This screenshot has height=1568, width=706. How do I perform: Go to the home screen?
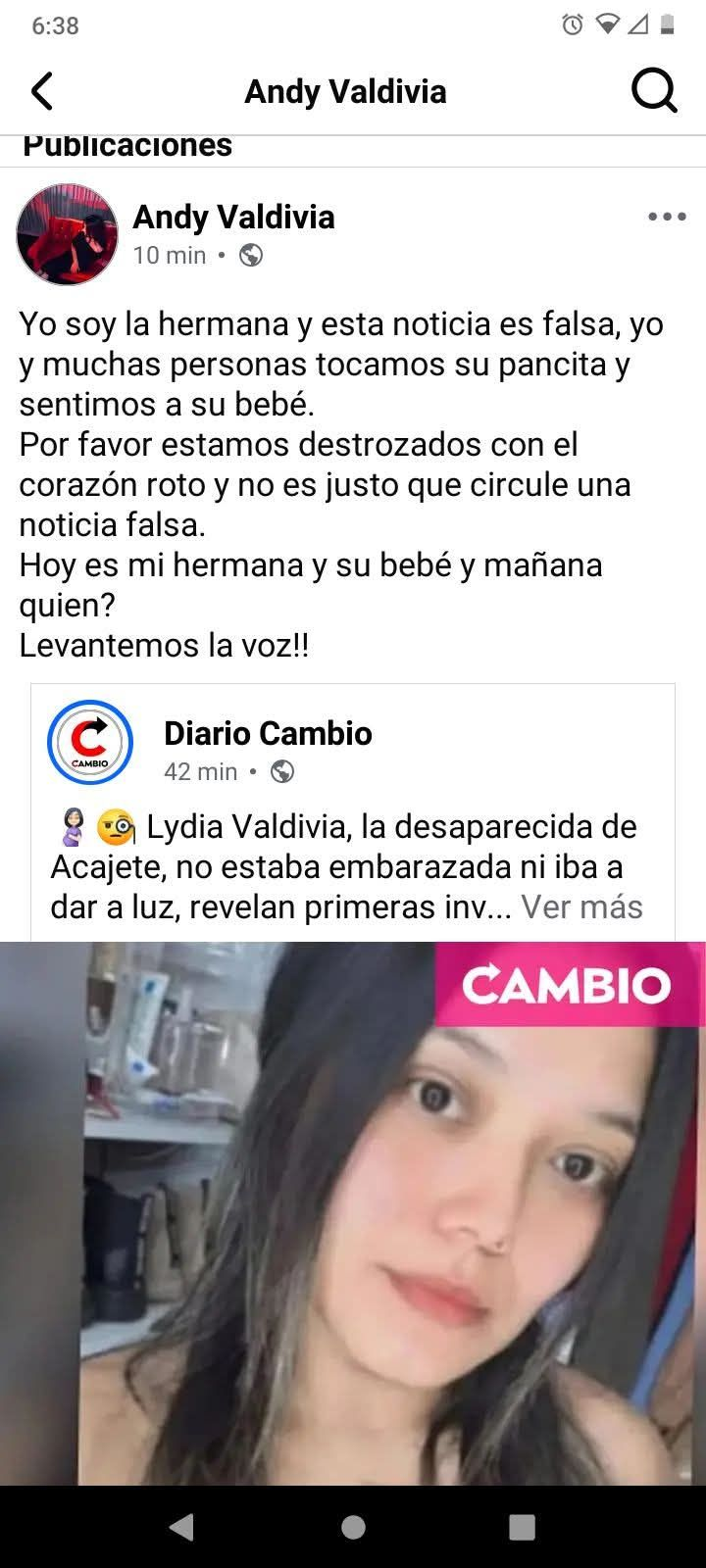coord(353,1527)
